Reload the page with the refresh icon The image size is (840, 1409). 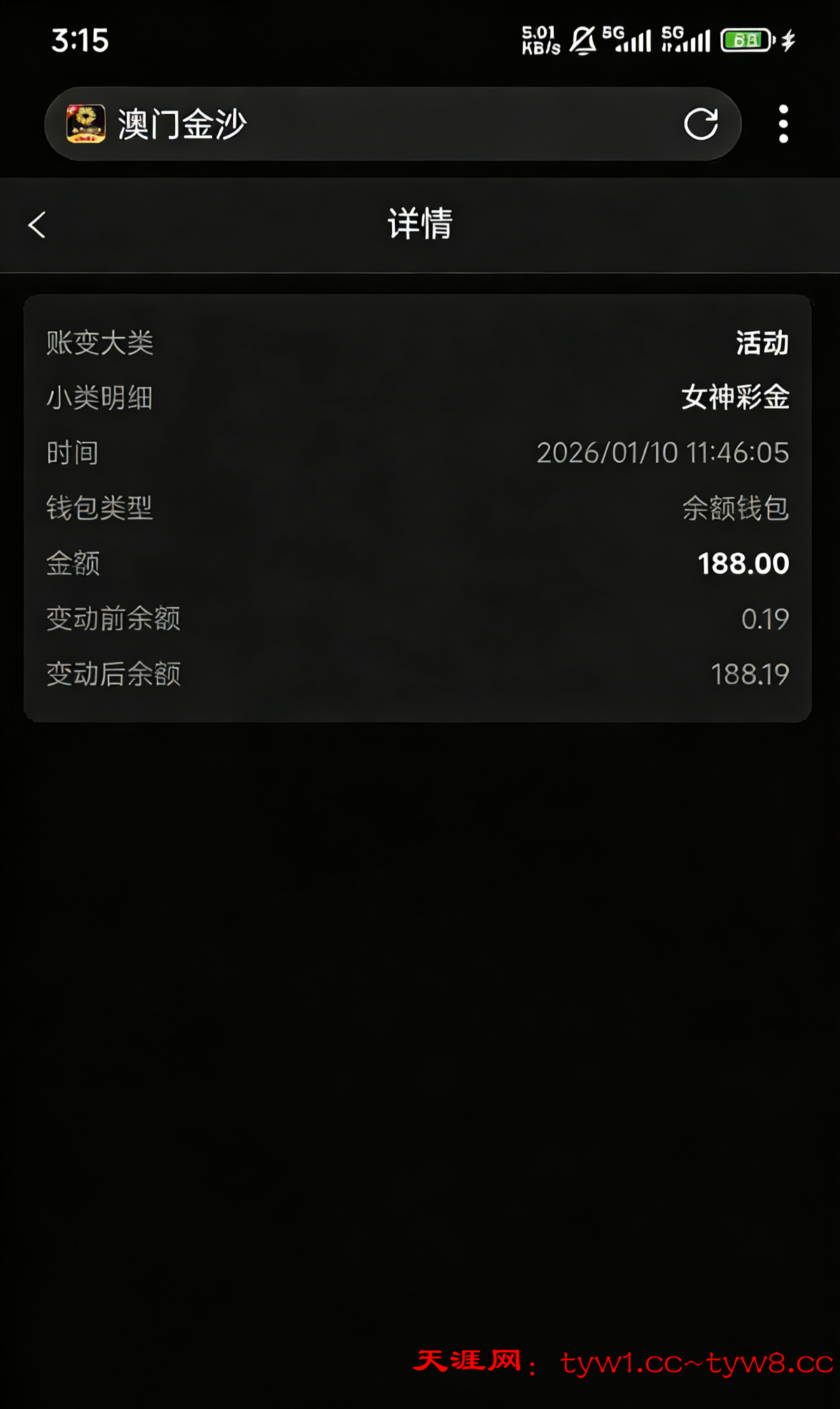pos(701,125)
